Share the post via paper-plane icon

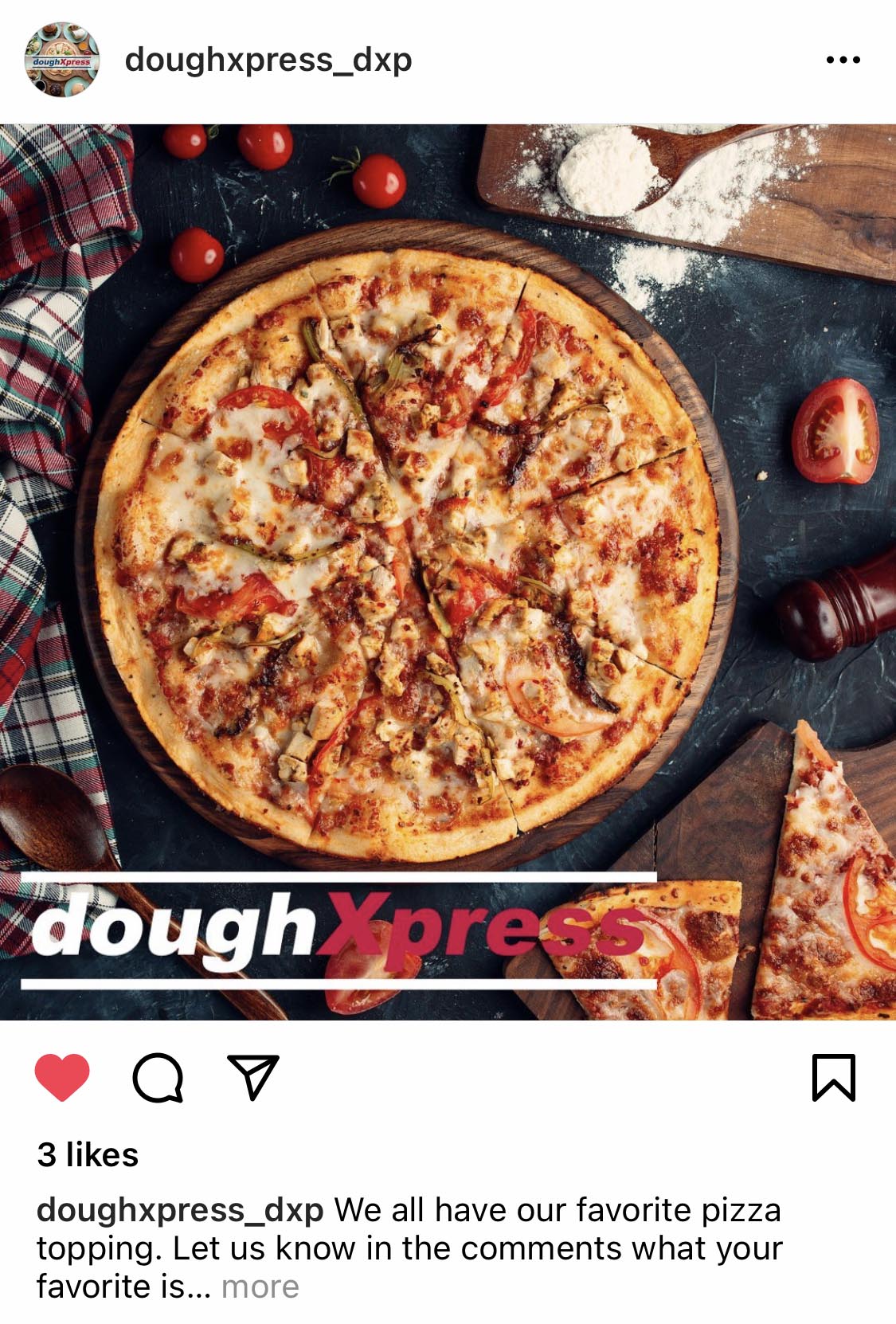point(253,1077)
